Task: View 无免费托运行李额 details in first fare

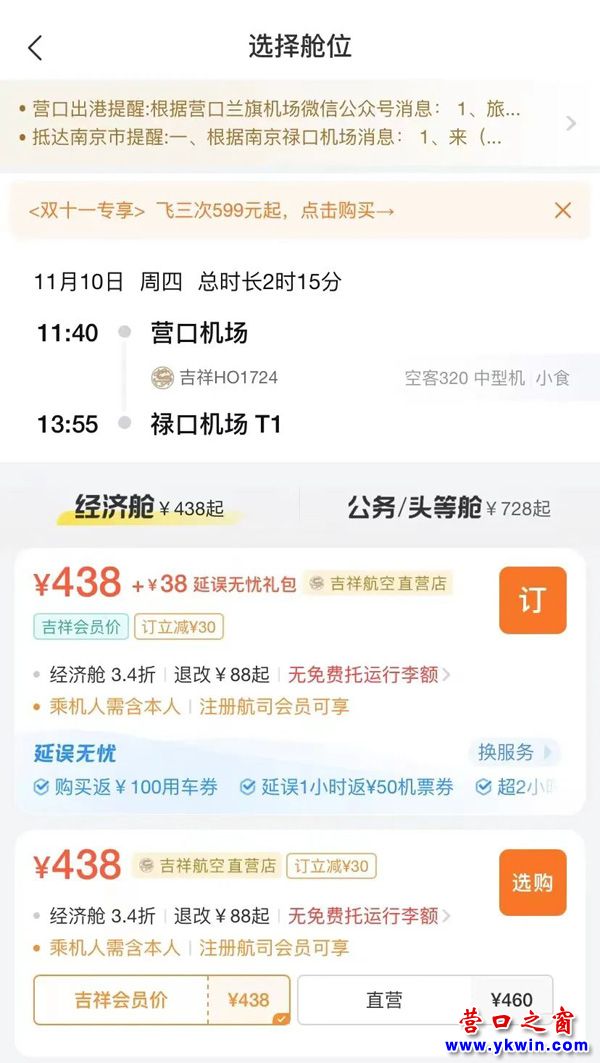Action: pyautogui.click(x=368, y=674)
